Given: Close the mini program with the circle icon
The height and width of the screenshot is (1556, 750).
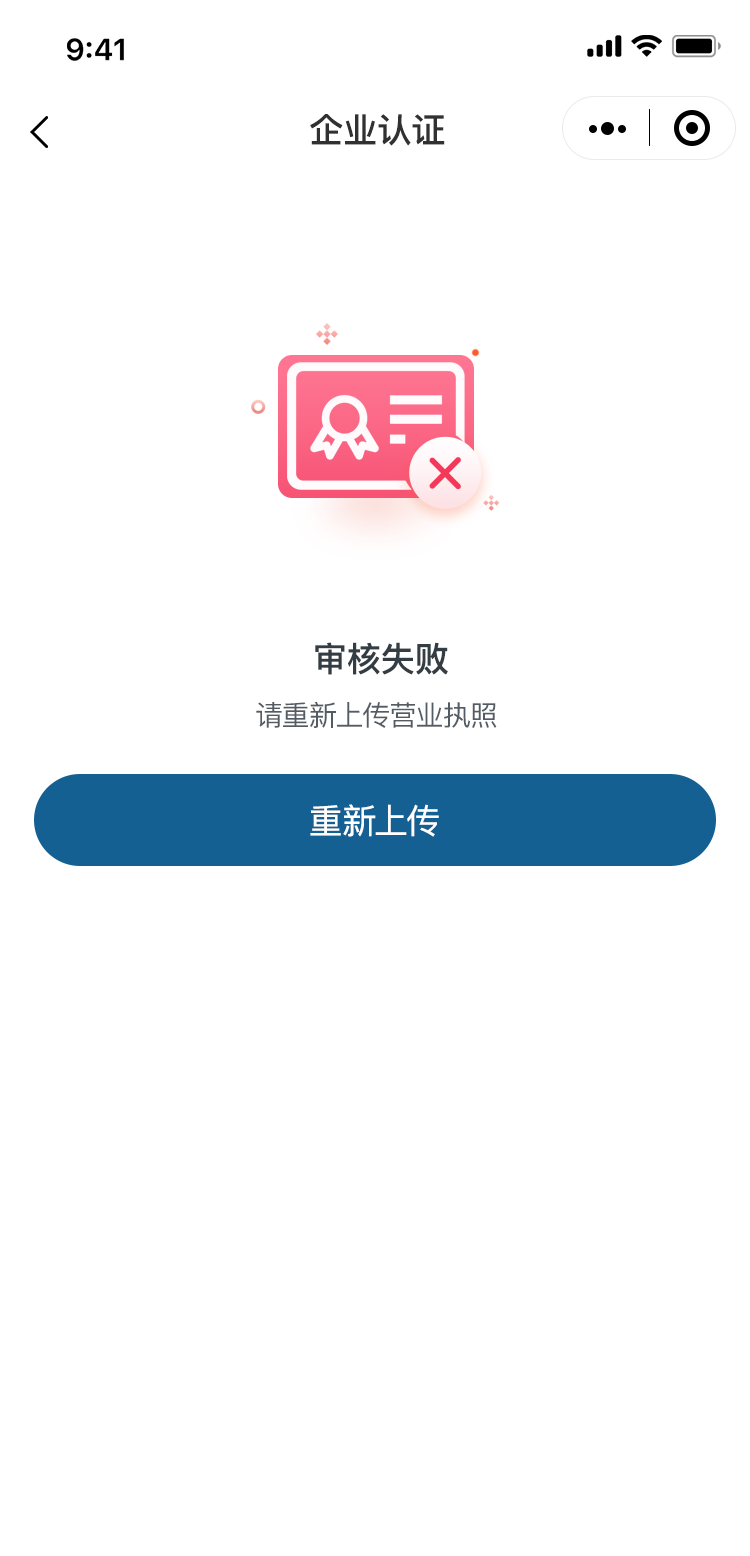Looking at the screenshot, I should click(692, 129).
